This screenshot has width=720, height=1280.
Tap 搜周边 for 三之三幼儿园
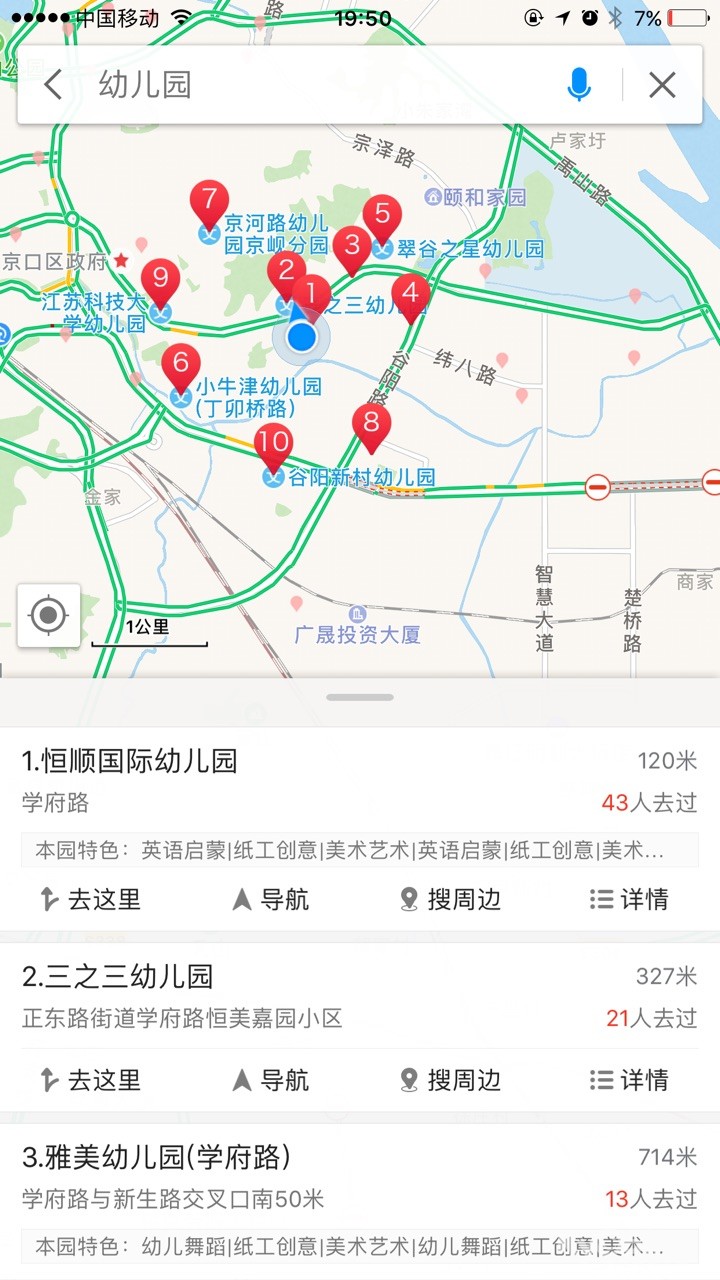coord(450,1080)
